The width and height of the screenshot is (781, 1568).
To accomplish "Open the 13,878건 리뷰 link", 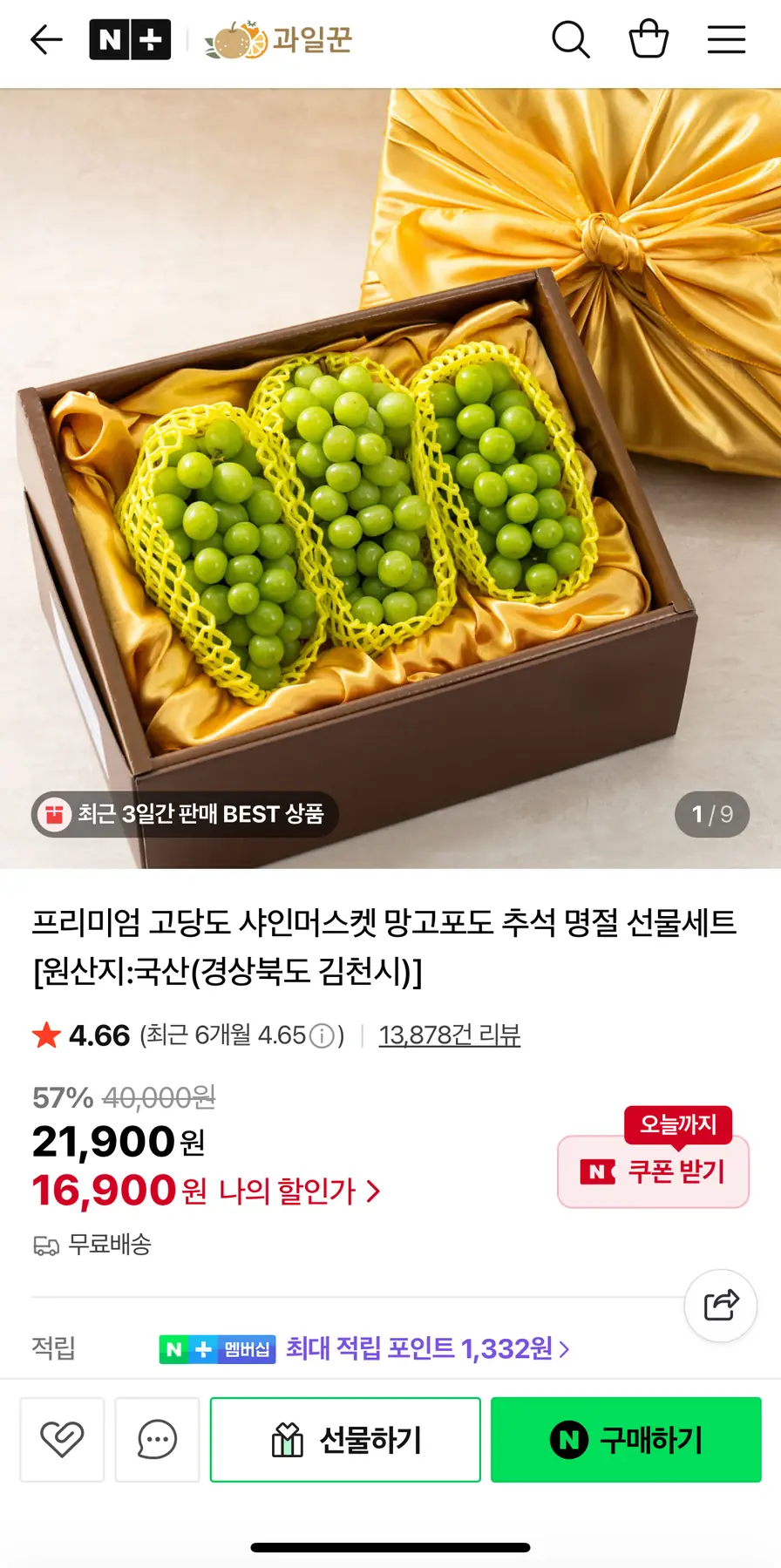I will tap(449, 1035).
